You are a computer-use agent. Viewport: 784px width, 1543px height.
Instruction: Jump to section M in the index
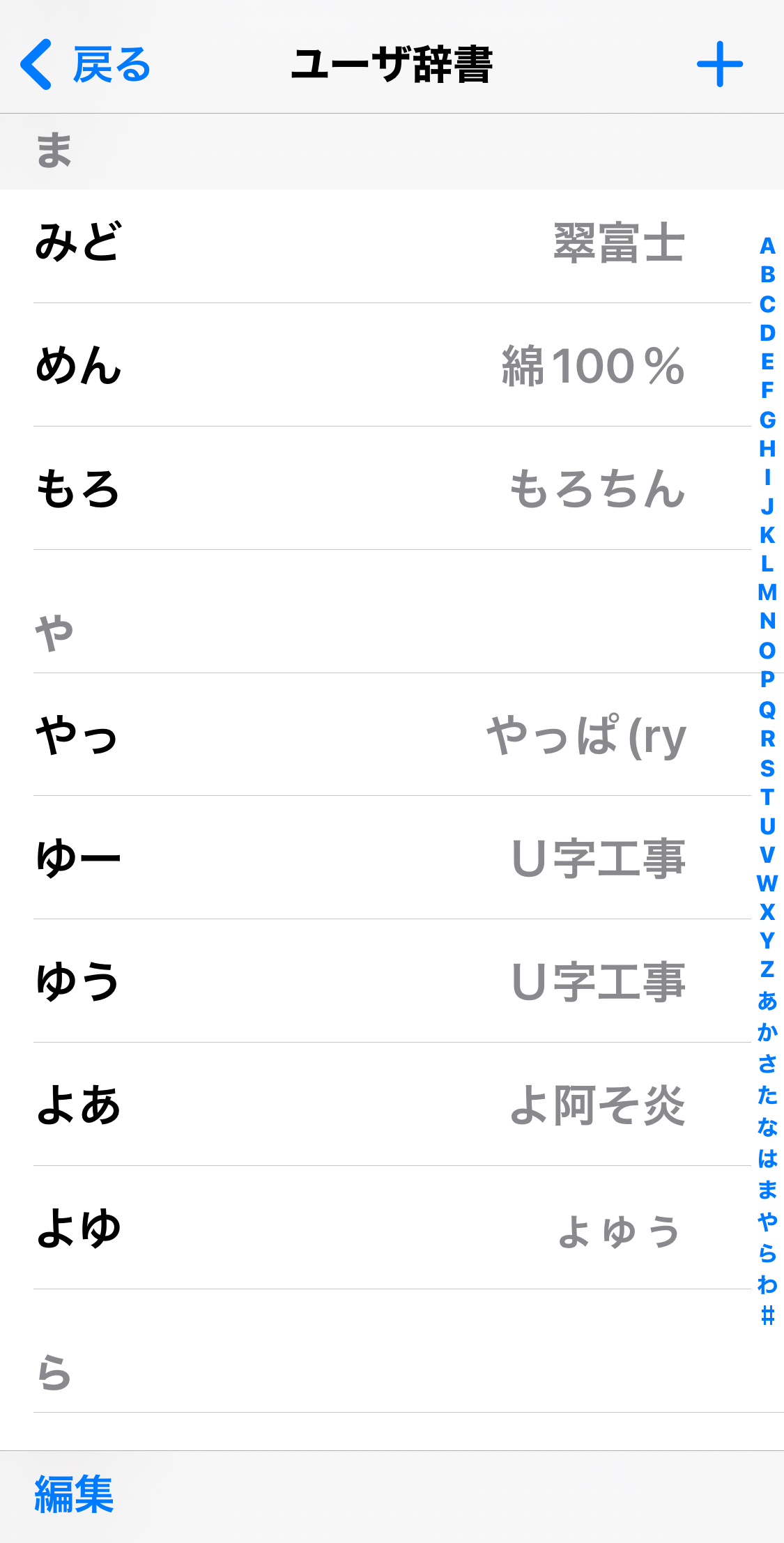pos(767,592)
